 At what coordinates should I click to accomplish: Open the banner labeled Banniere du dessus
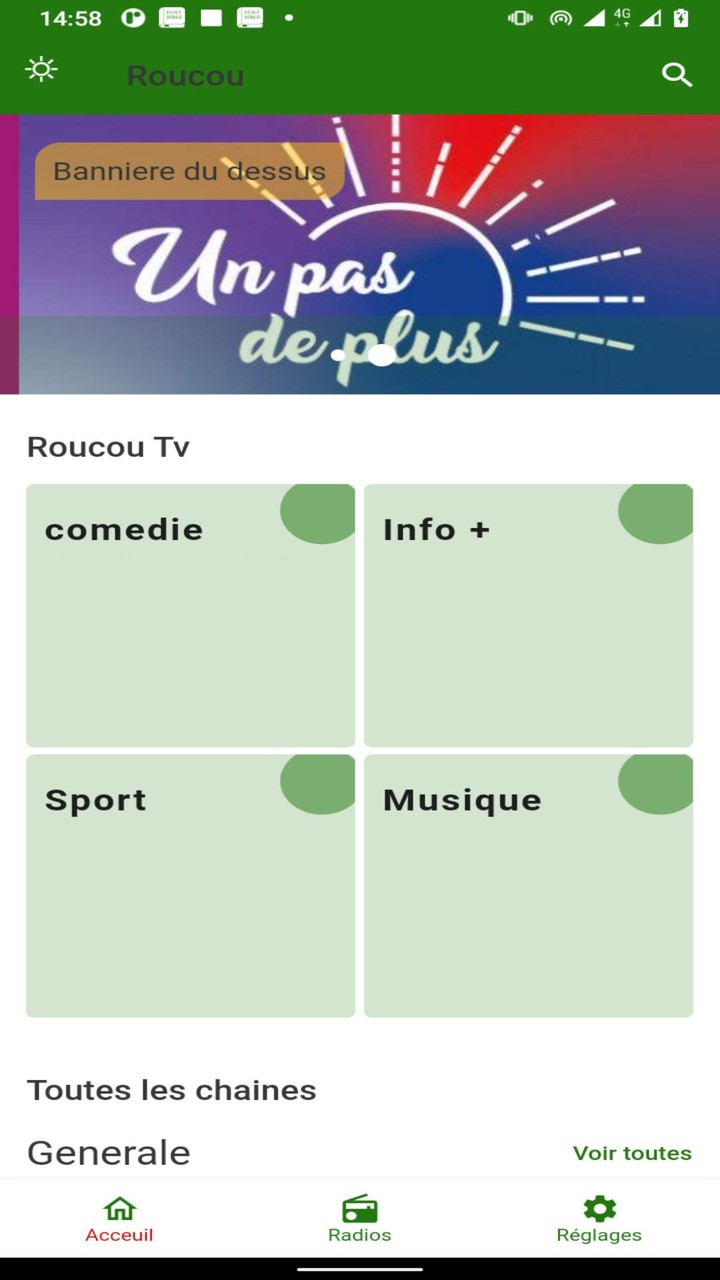[190, 171]
